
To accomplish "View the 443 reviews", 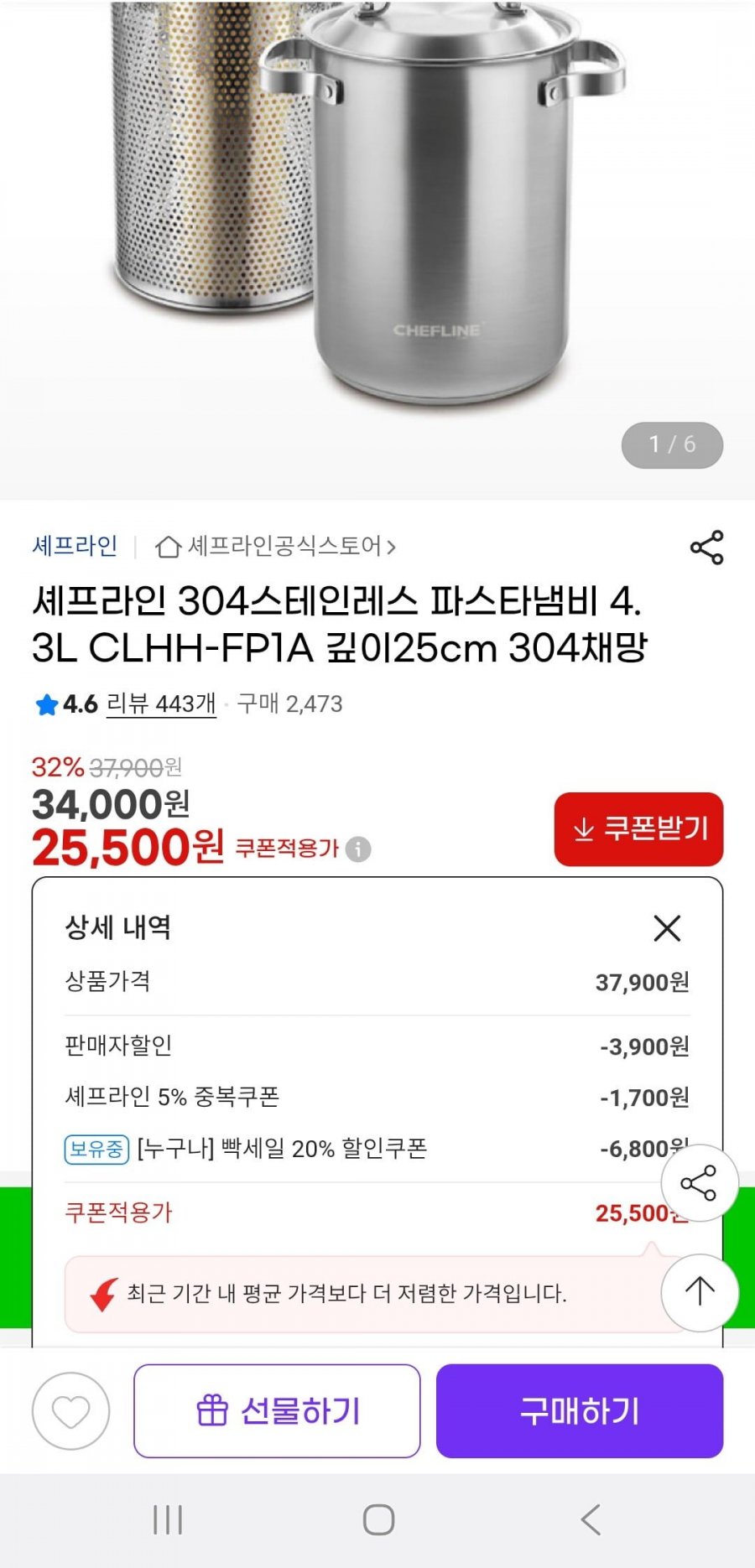I will tap(161, 704).
